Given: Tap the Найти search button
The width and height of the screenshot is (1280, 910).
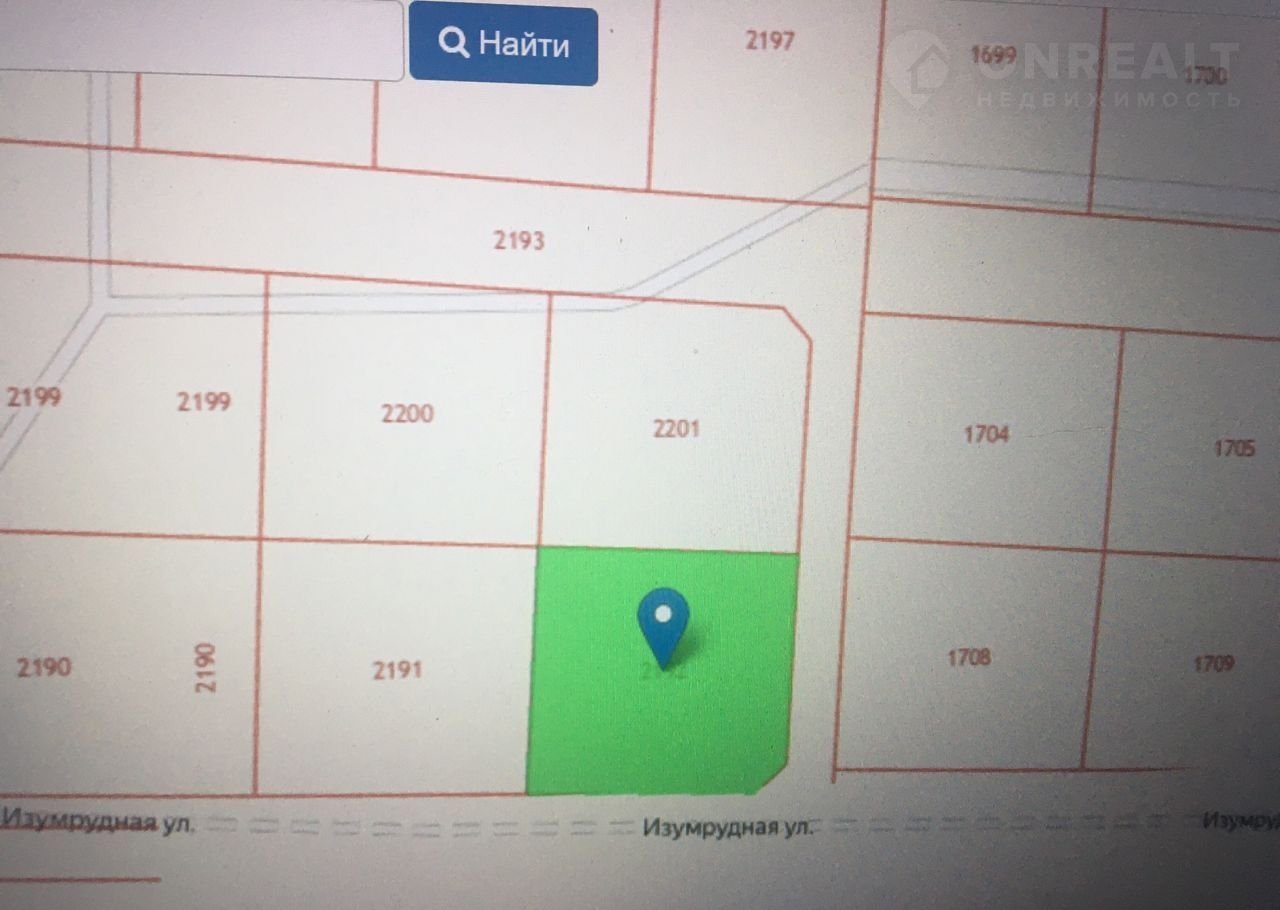Looking at the screenshot, I should [x=503, y=44].
